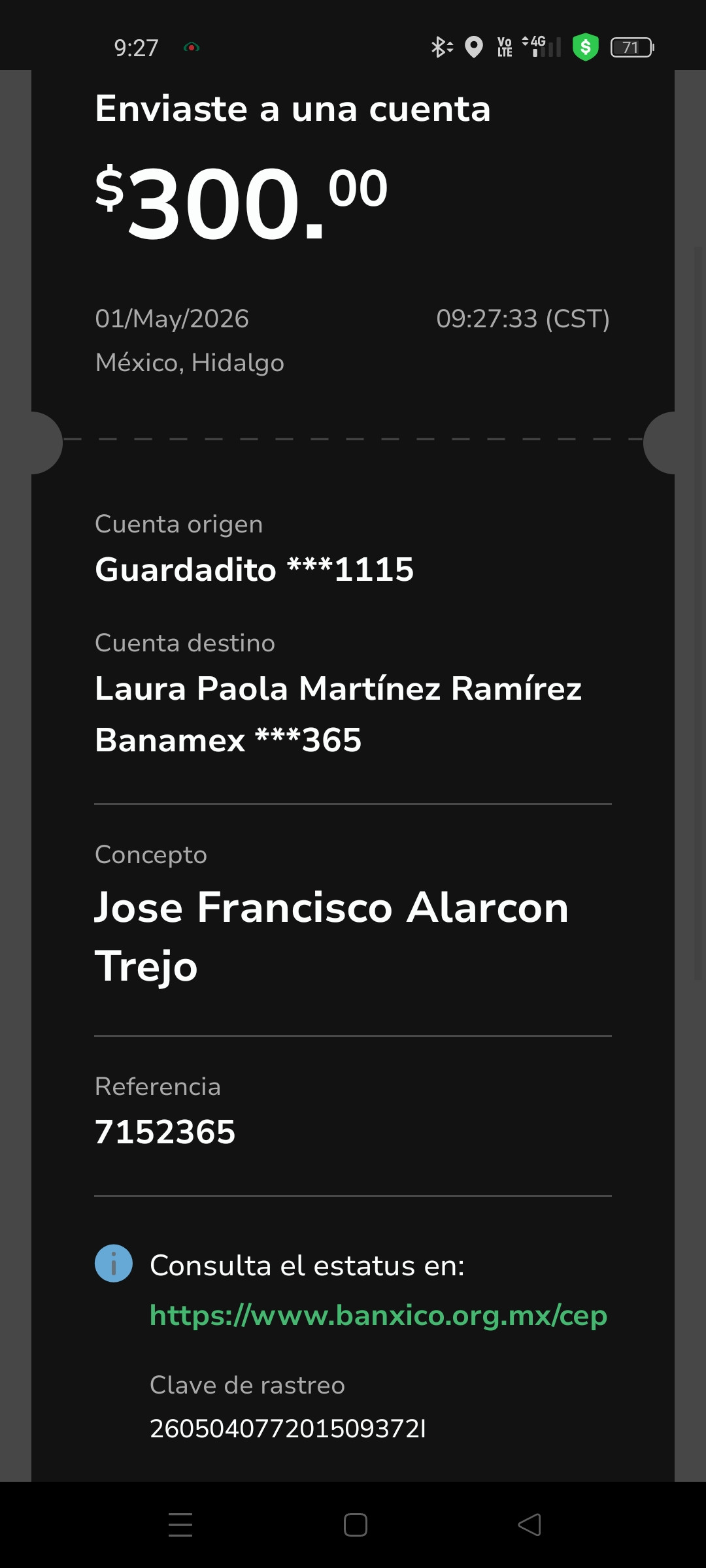The width and height of the screenshot is (706, 1568).
Task: Open the banxico.org.mx/cep status link
Action: (x=378, y=1315)
